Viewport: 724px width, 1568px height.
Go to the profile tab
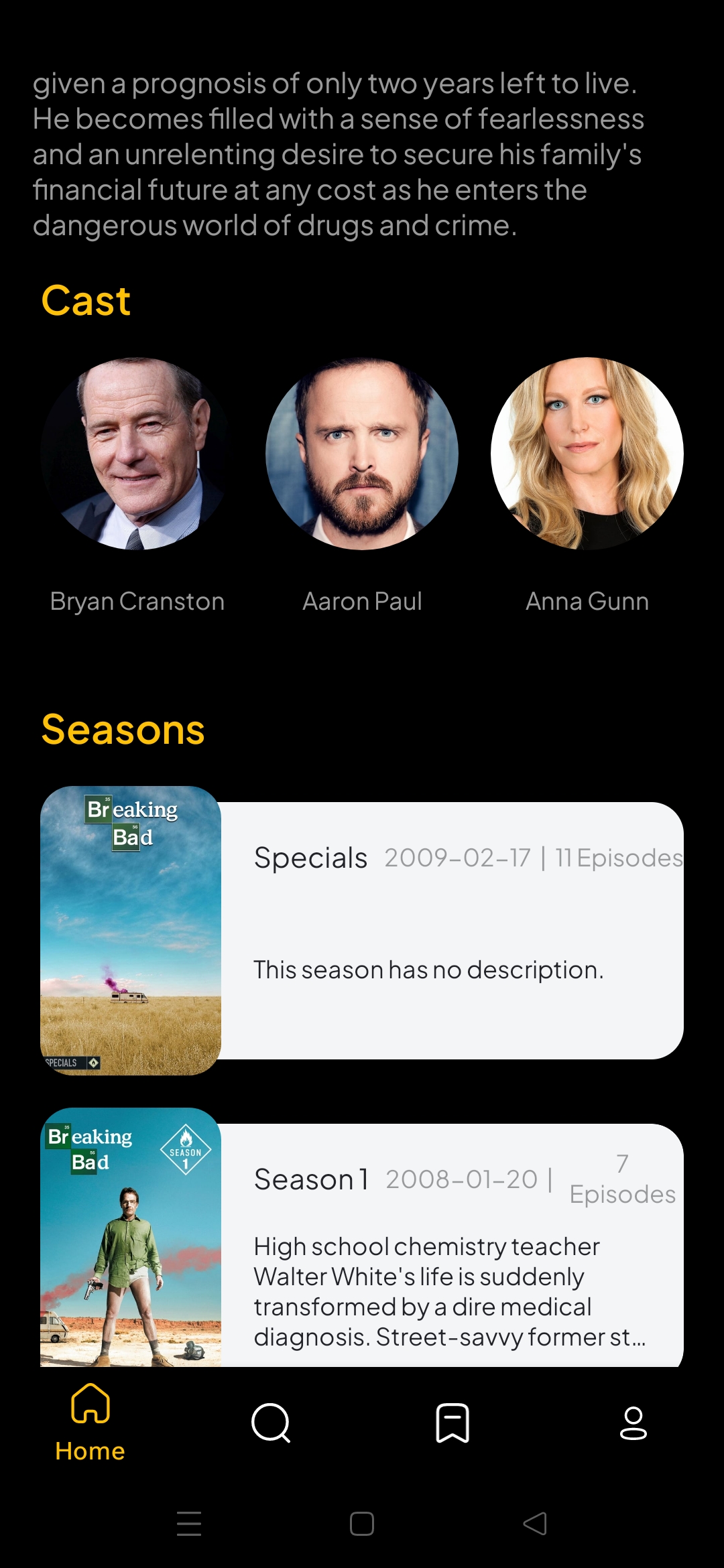(x=633, y=1422)
